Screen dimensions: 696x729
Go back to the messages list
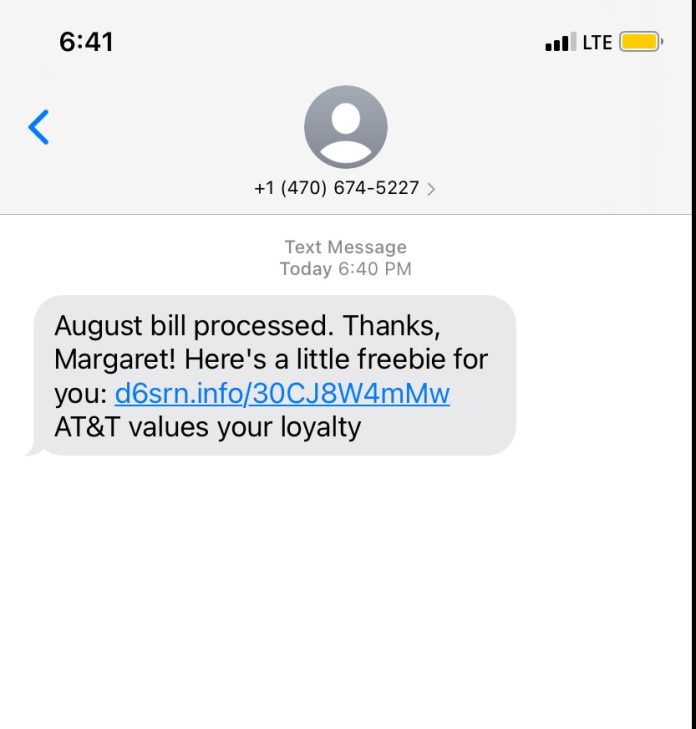point(39,128)
